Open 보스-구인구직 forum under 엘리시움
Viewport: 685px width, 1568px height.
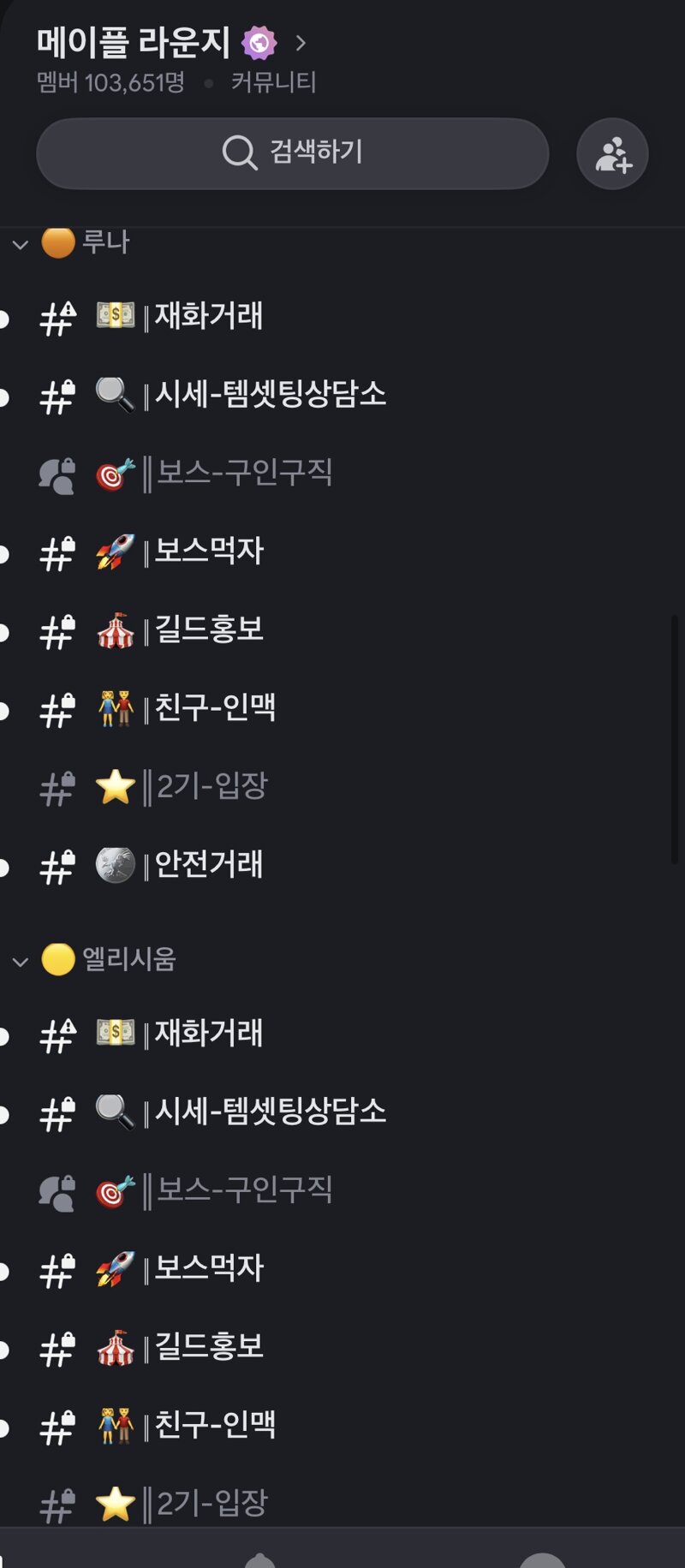click(342, 1191)
